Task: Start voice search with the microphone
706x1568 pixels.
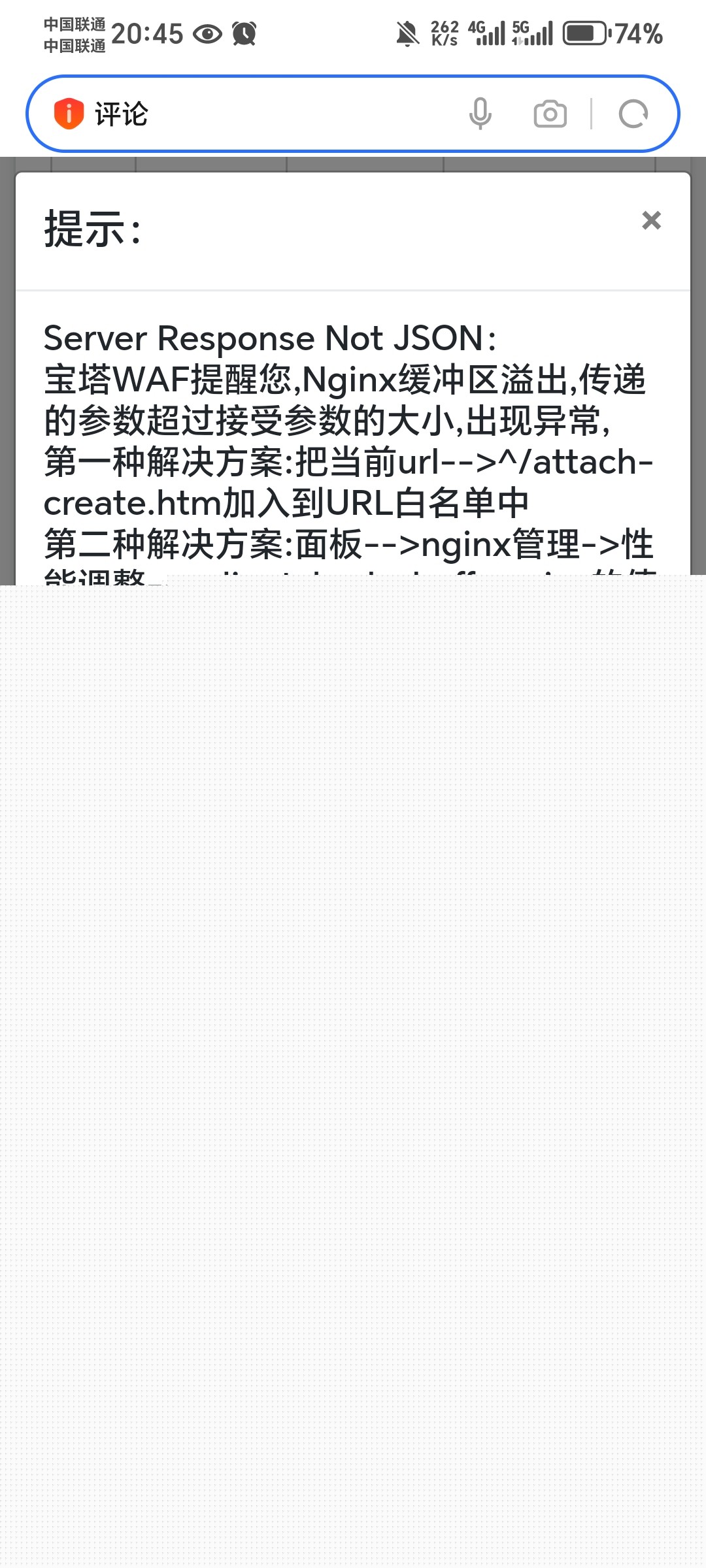Action: tap(480, 114)
